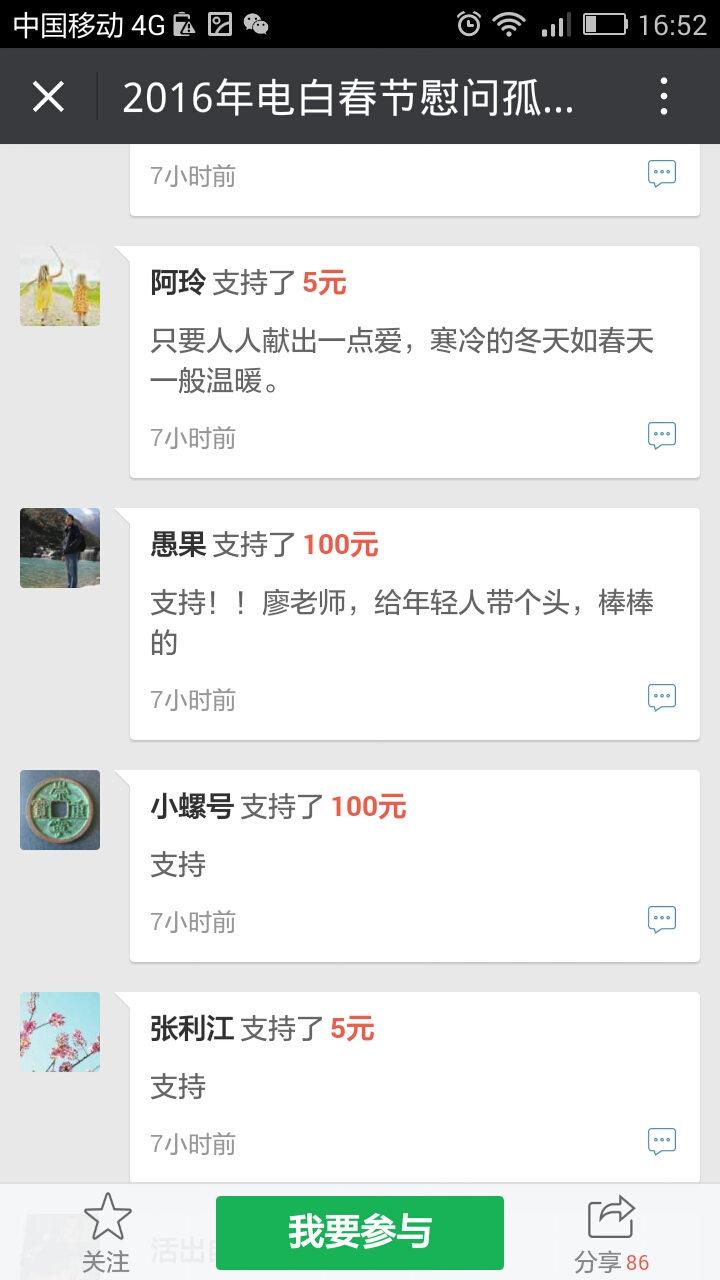Viewport: 720px width, 1280px height.
Task: Tap 小螺号's coin avatar
Action: 60,810
